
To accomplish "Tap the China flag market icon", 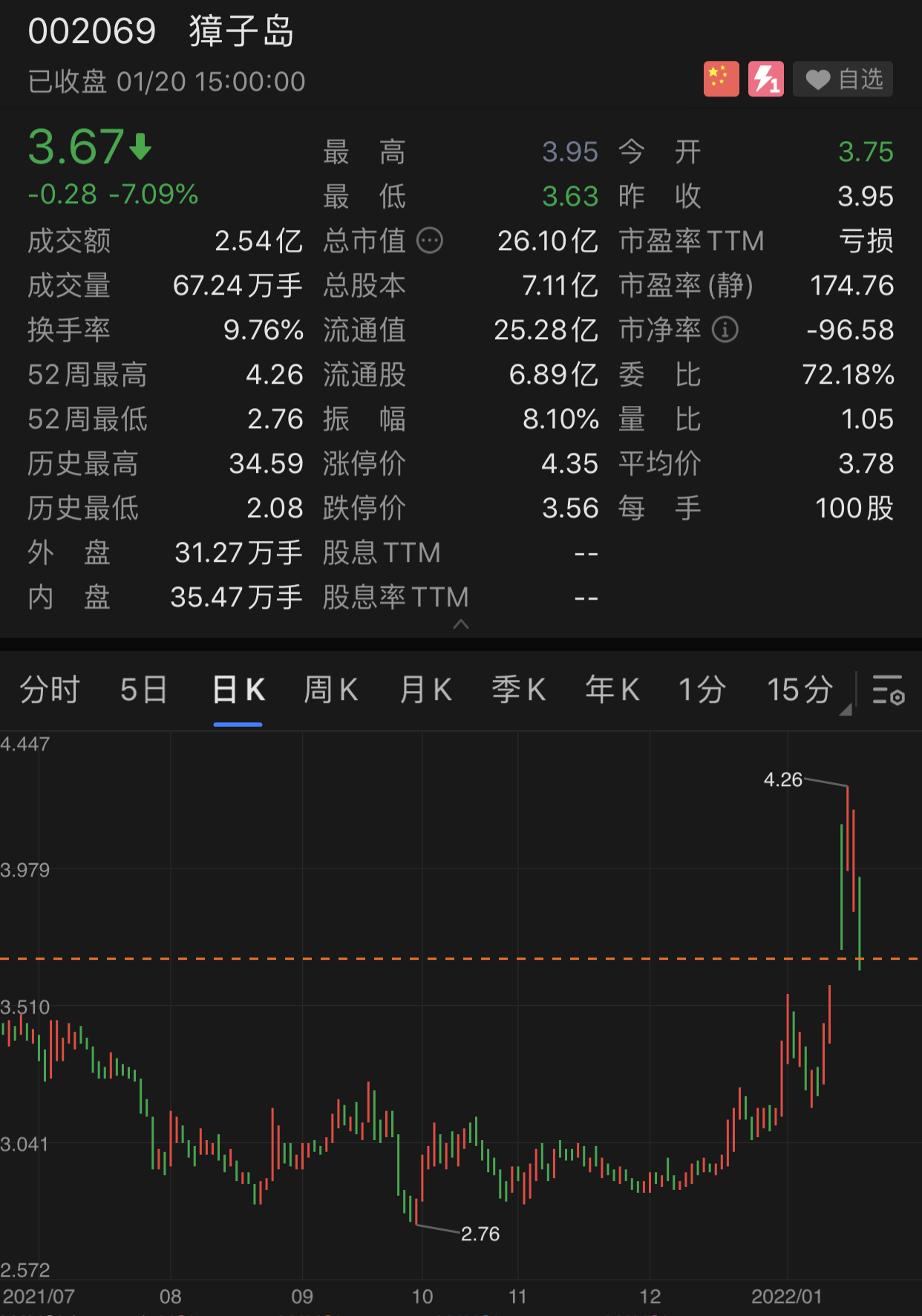I will (721, 79).
